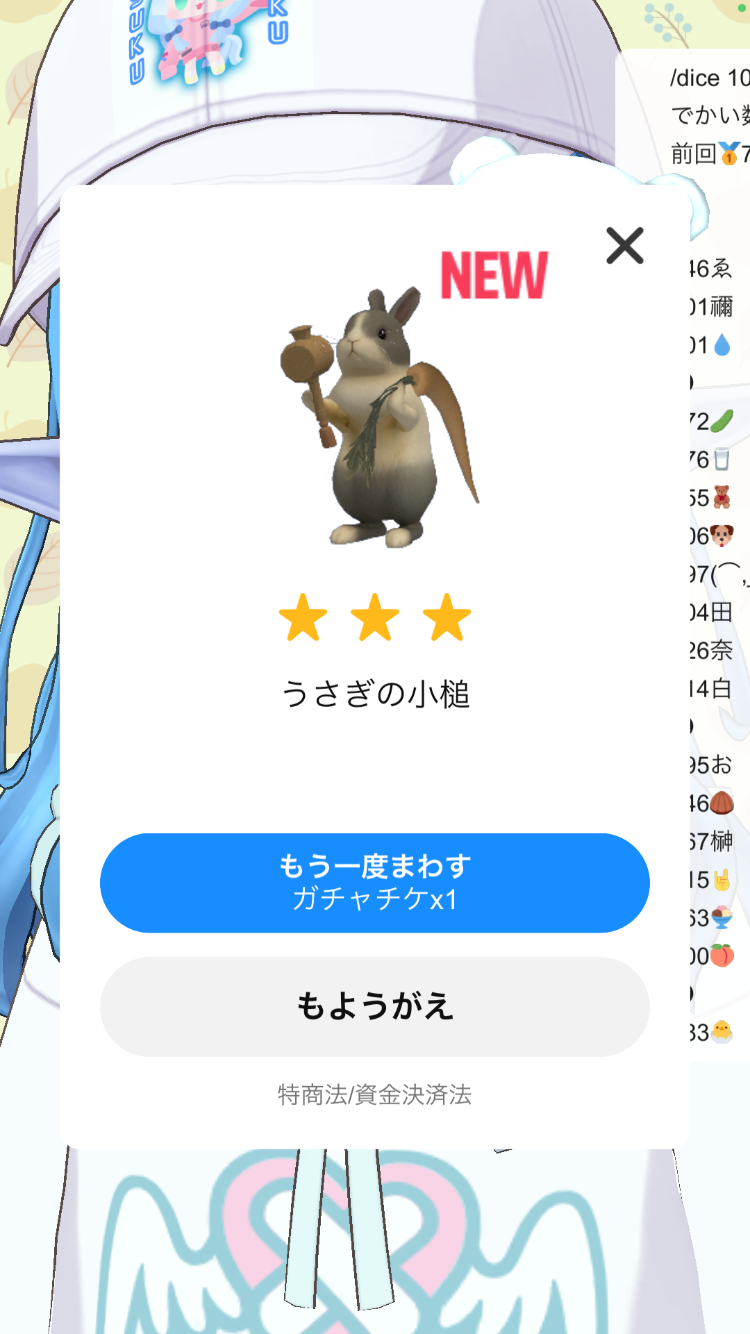Spin again with もう一度まわす button

point(375,882)
